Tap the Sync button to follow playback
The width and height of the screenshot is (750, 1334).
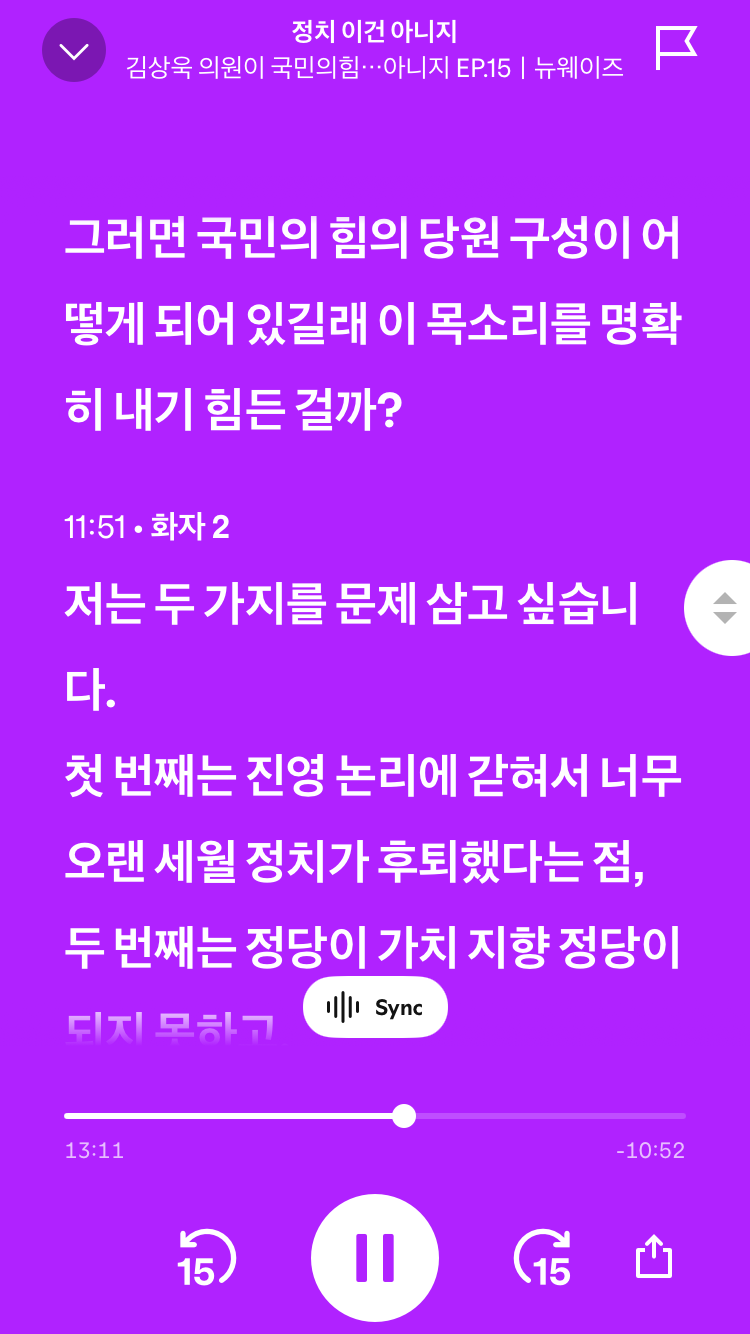(375, 1008)
